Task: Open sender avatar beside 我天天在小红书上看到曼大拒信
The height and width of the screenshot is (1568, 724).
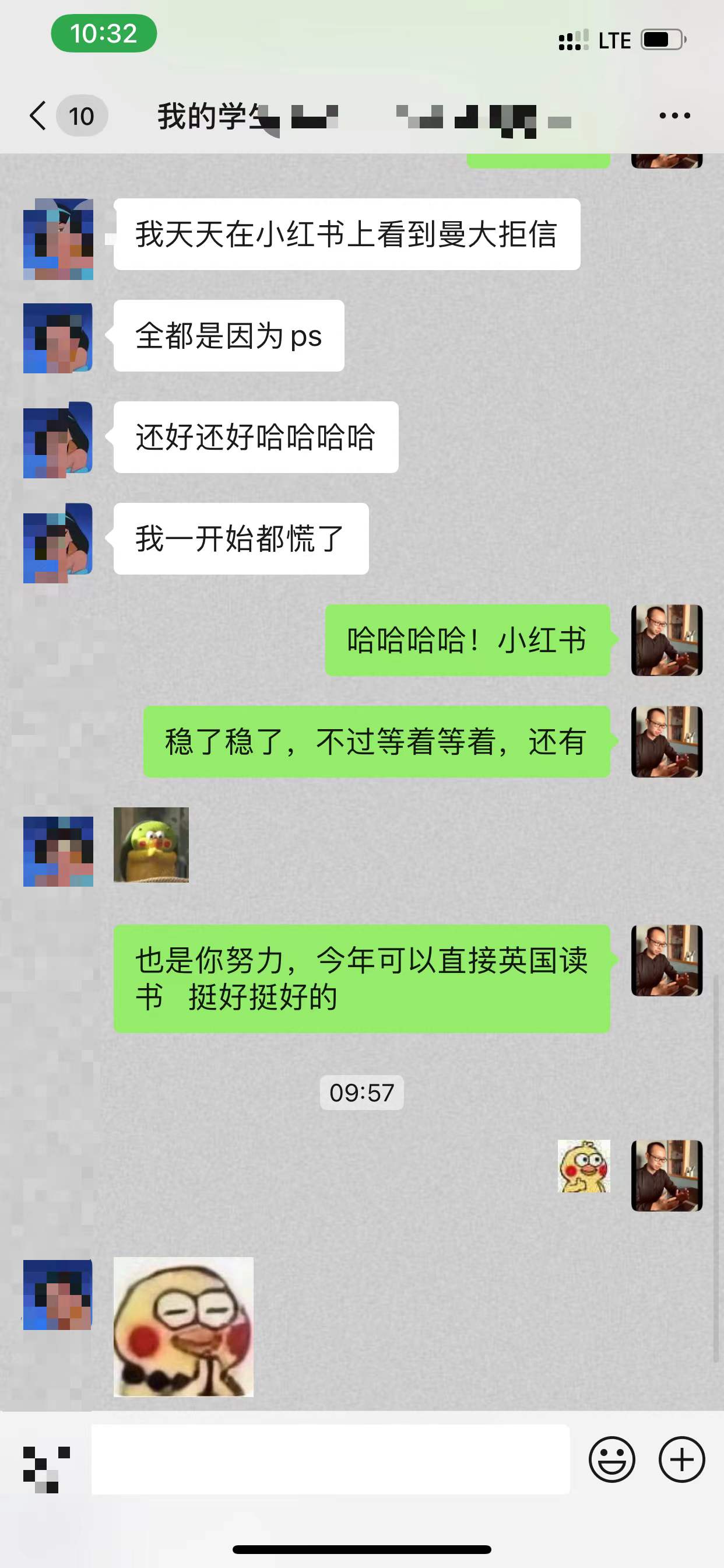Action: [x=58, y=239]
